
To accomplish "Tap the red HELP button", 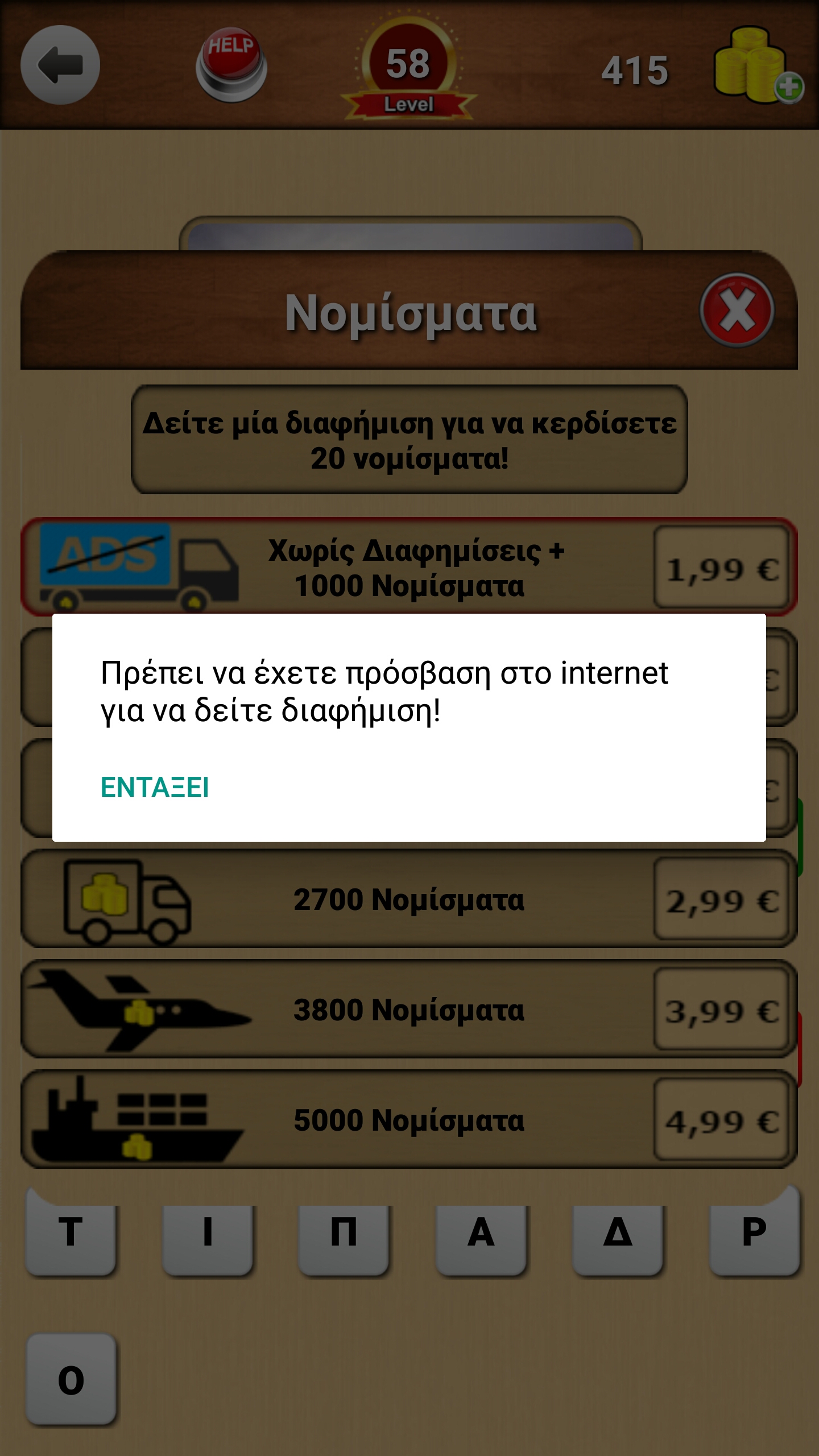I will tap(231, 65).
